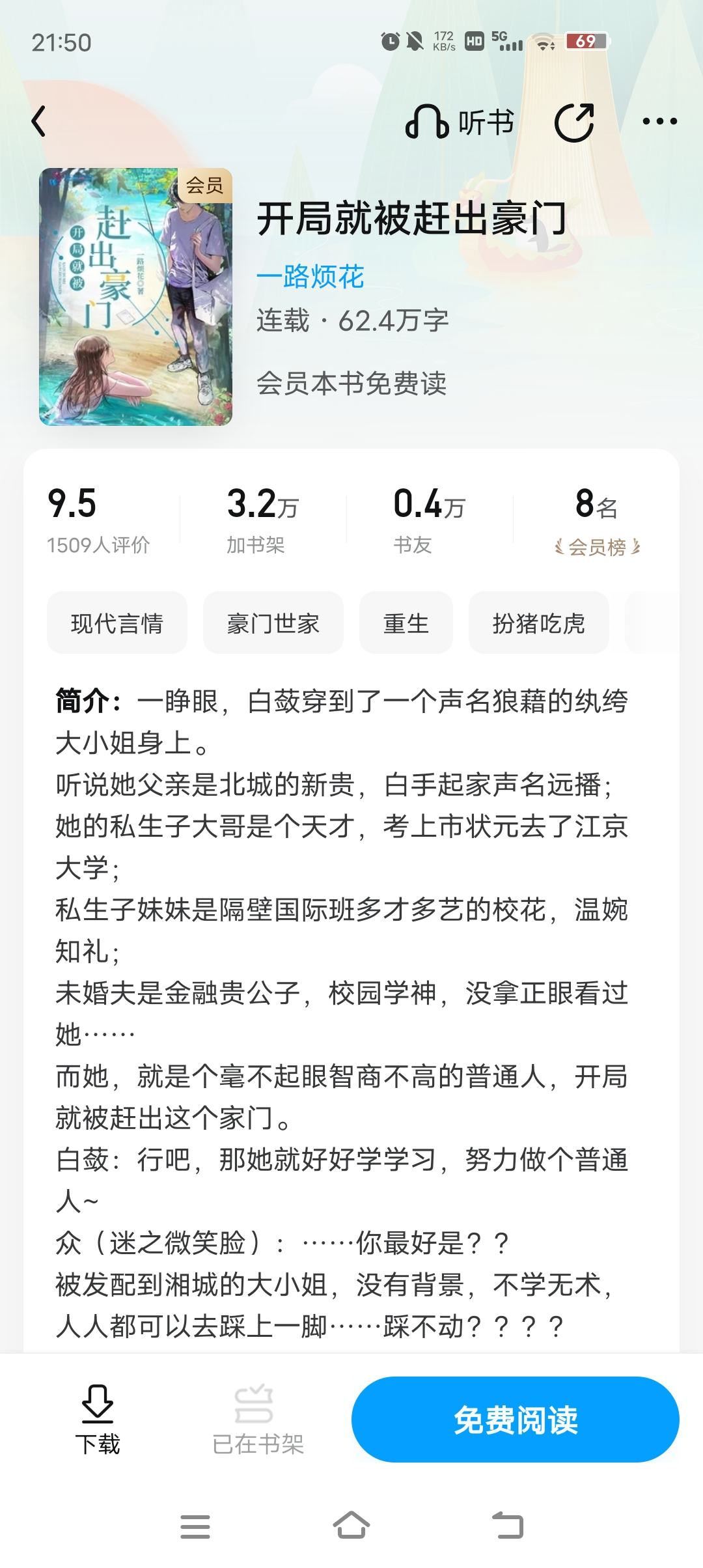The height and width of the screenshot is (1568, 703).
Task: Select the 现代言情 tag
Action: point(117,623)
